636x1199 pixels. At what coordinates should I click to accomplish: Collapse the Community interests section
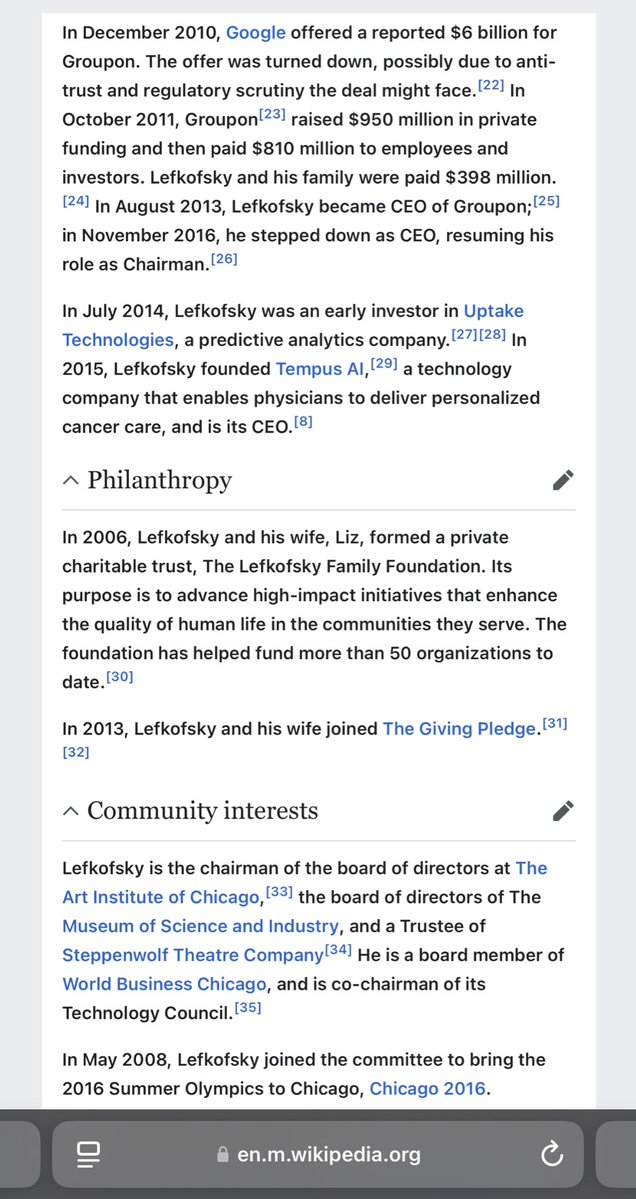(70, 811)
